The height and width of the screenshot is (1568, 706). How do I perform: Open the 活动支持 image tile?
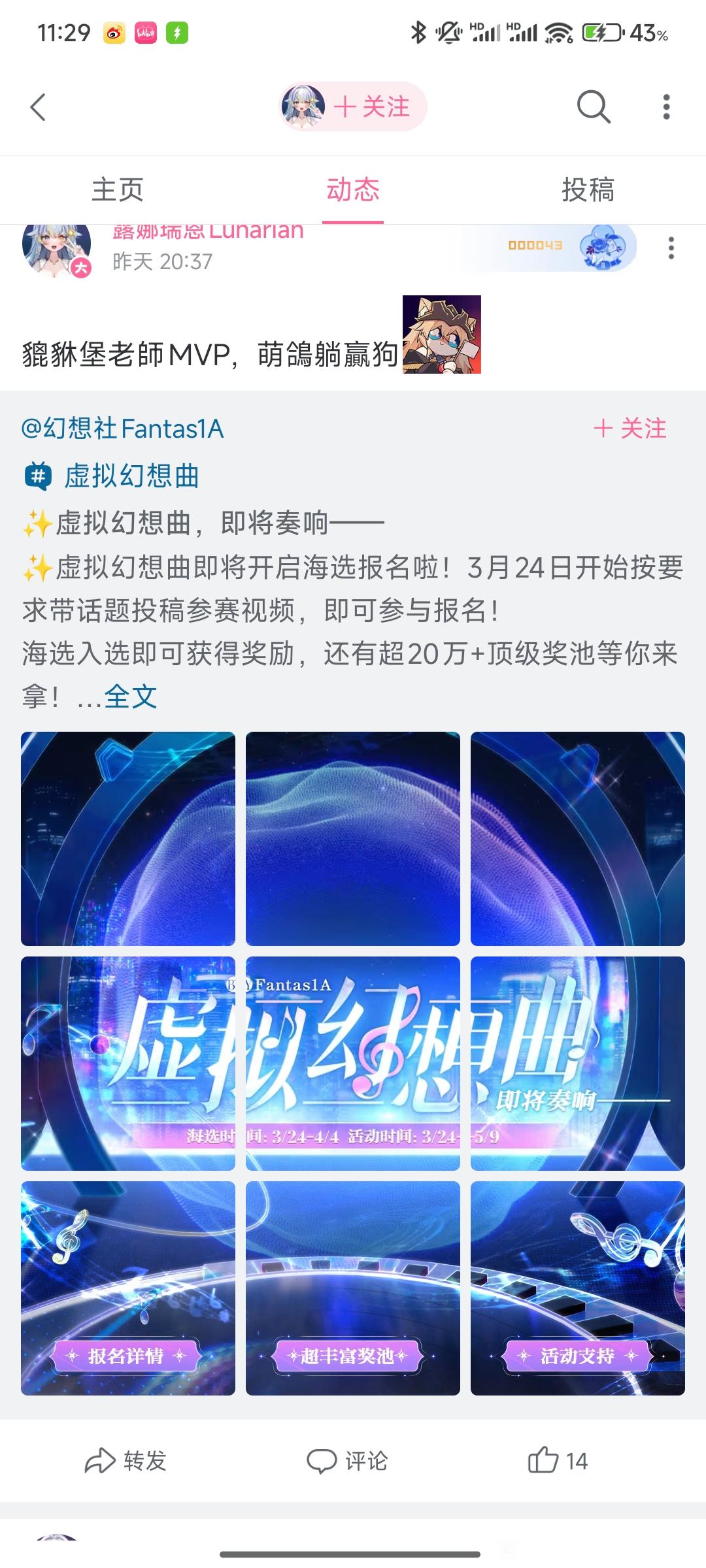click(578, 1288)
